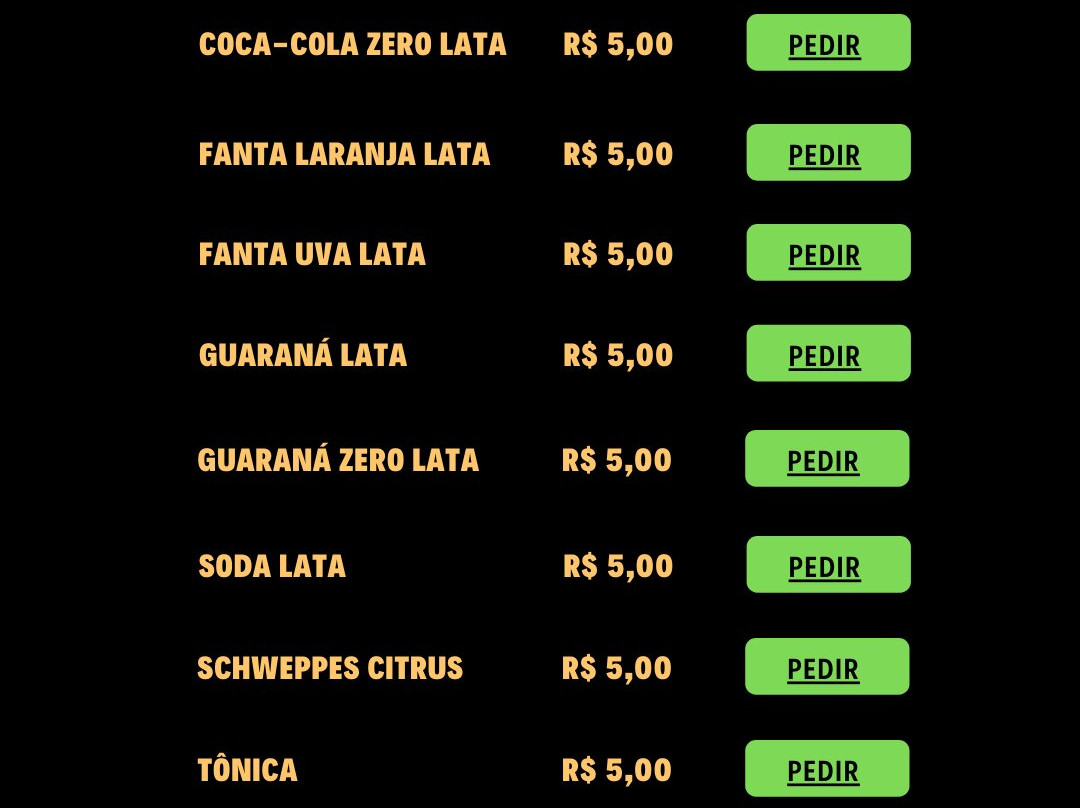Select PEDIR next to Tônica

coord(827,769)
